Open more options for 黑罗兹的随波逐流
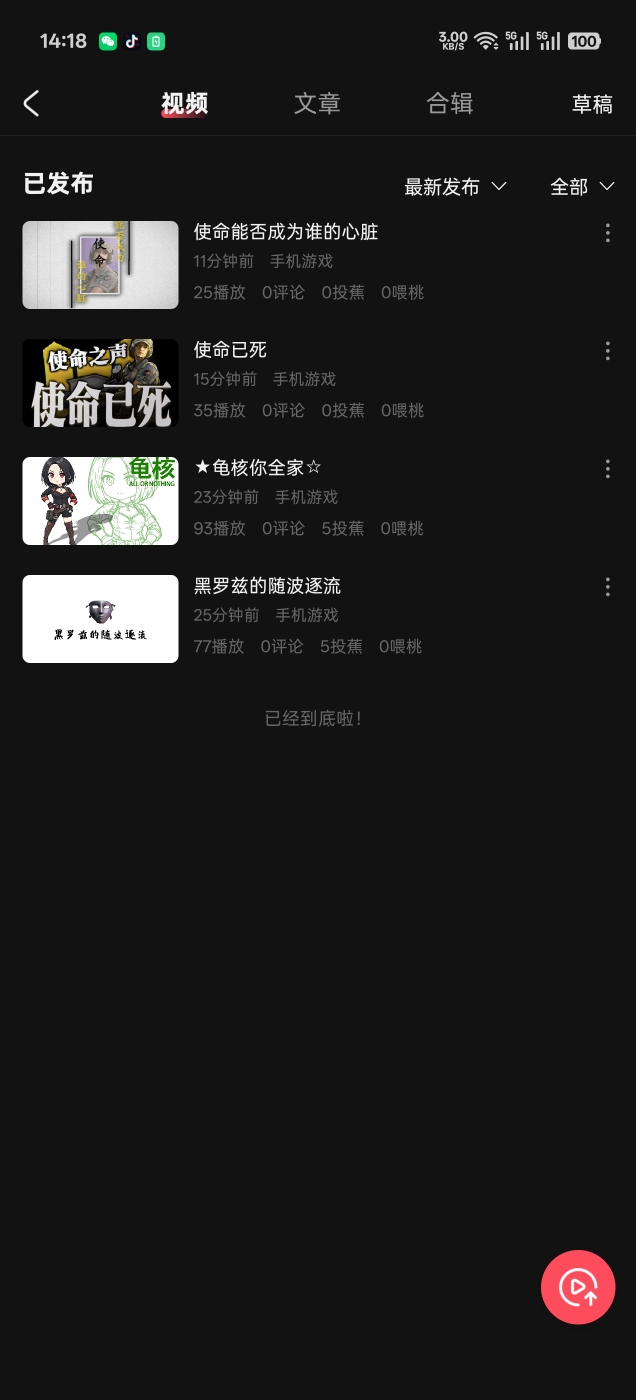This screenshot has width=636, height=1400. pos(607,587)
